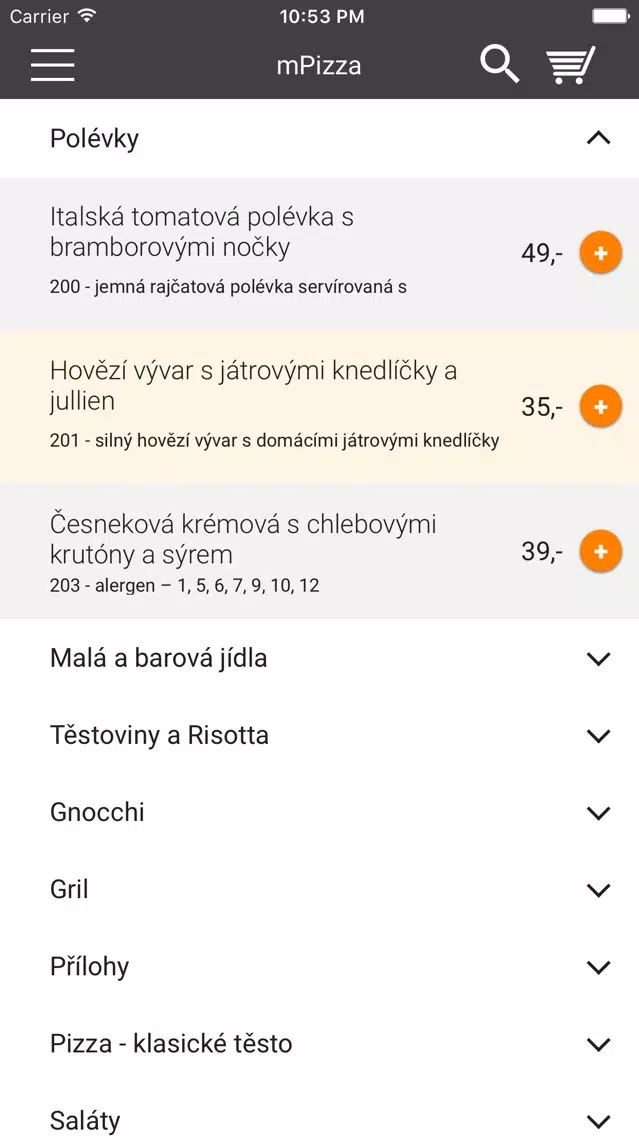Add Italská tomatová polévka to cart
Image resolution: width=639 pixels, height=1136 pixels.
pos(601,253)
